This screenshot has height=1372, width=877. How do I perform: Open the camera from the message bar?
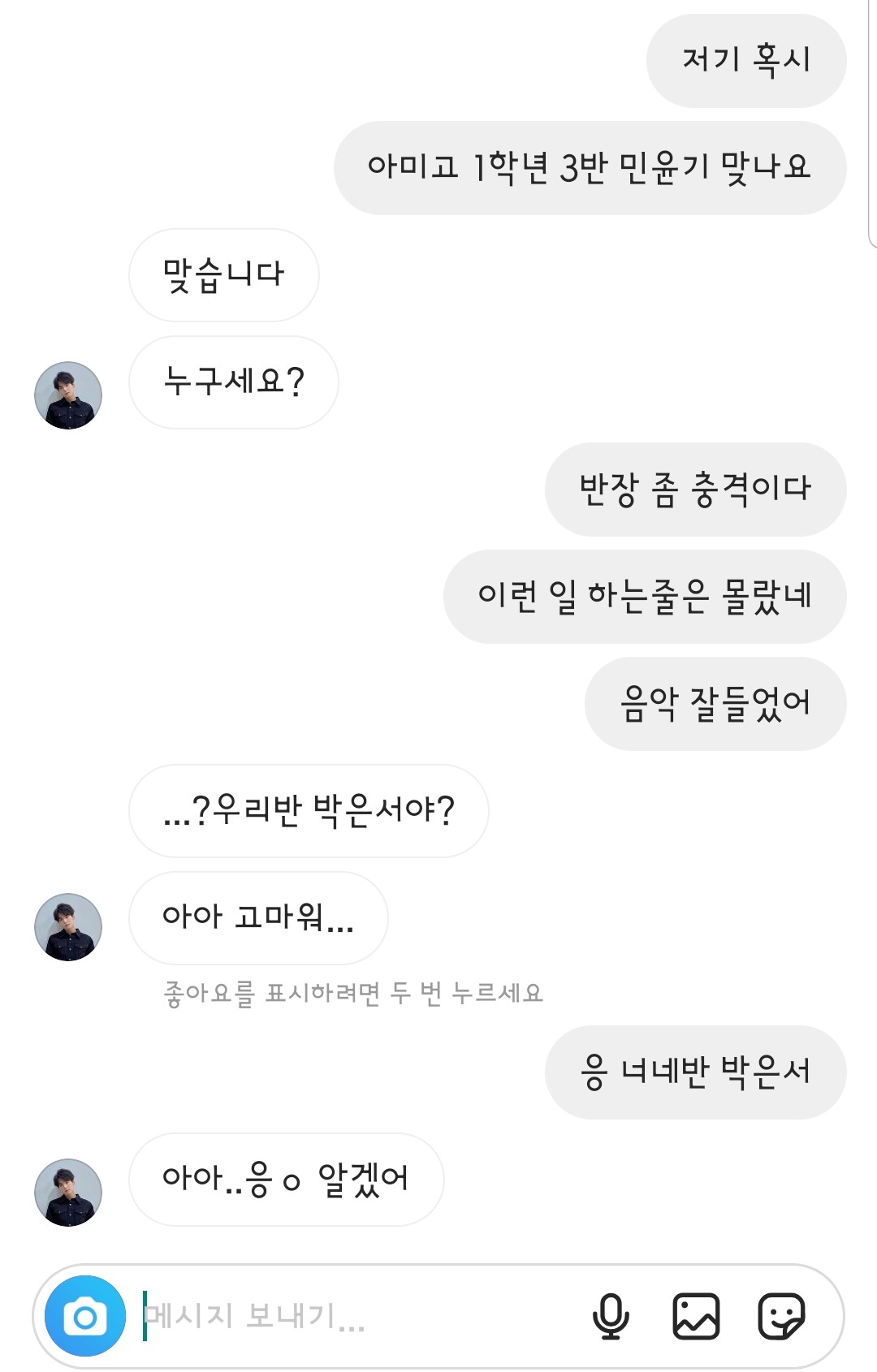(84, 1316)
